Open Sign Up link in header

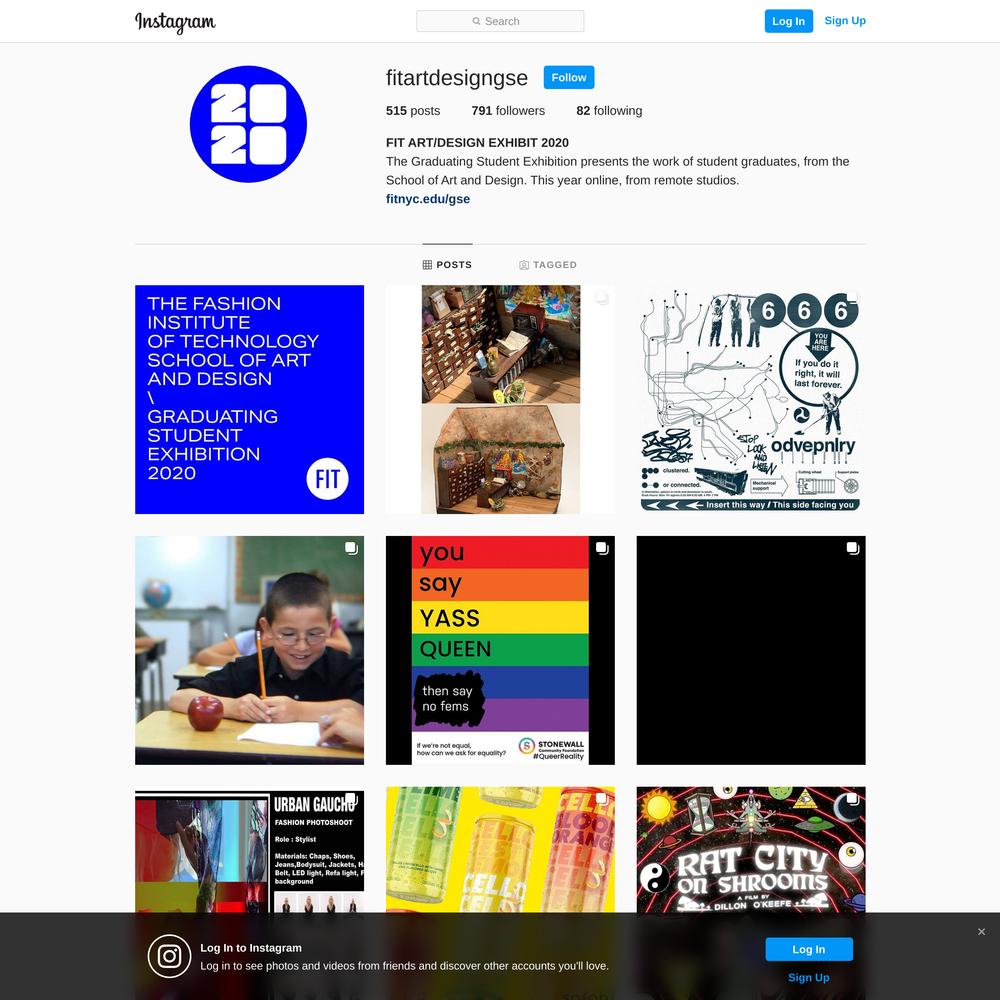click(845, 21)
